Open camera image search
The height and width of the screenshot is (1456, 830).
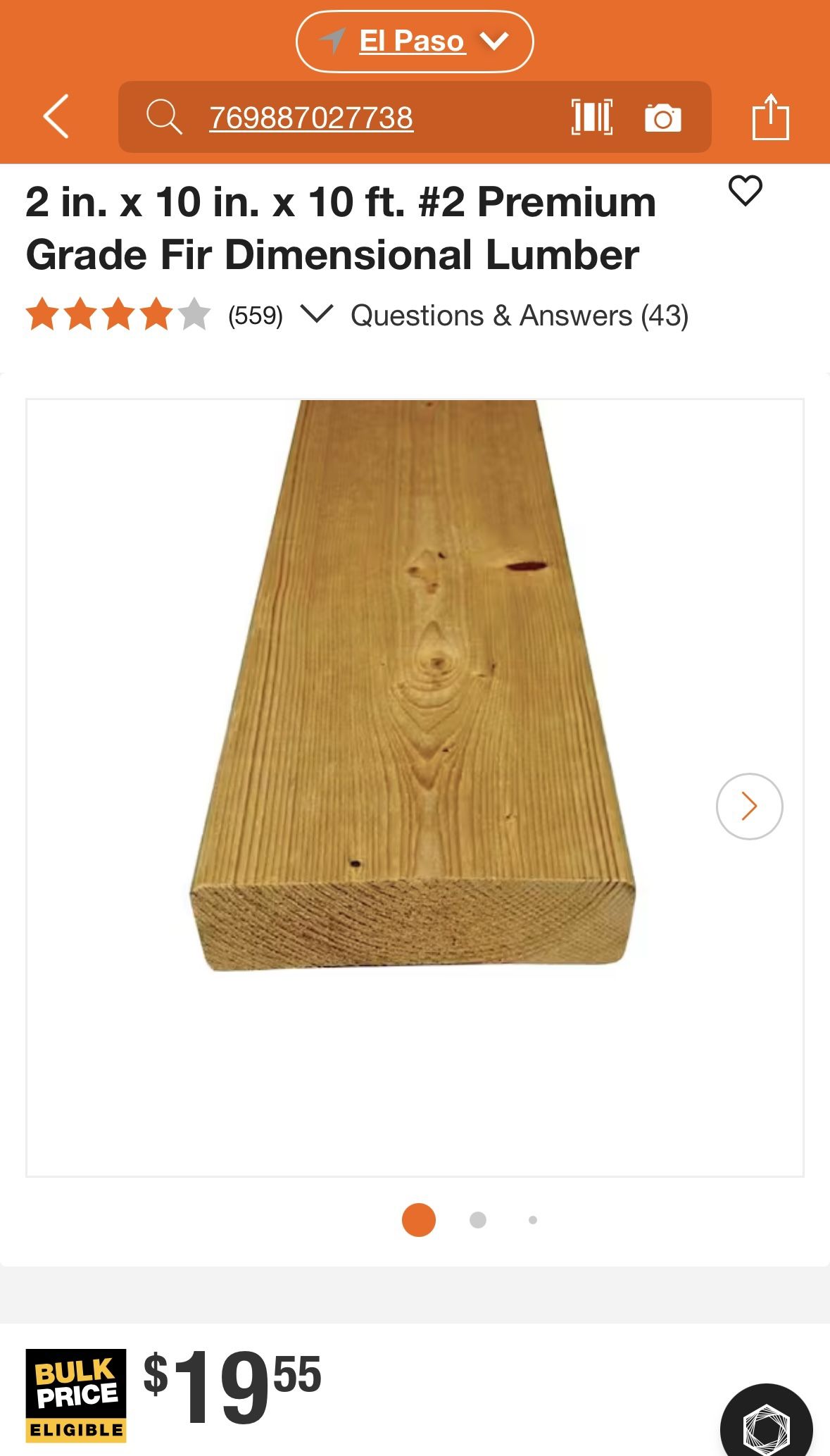point(662,118)
